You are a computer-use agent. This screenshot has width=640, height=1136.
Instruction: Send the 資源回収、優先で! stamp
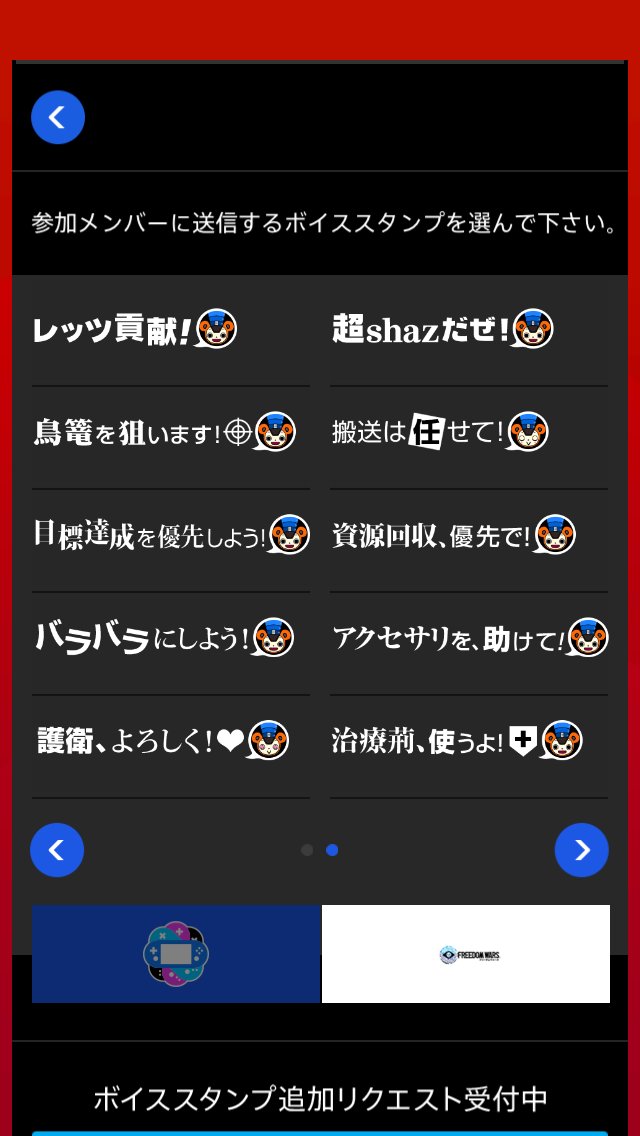click(x=453, y=535)
